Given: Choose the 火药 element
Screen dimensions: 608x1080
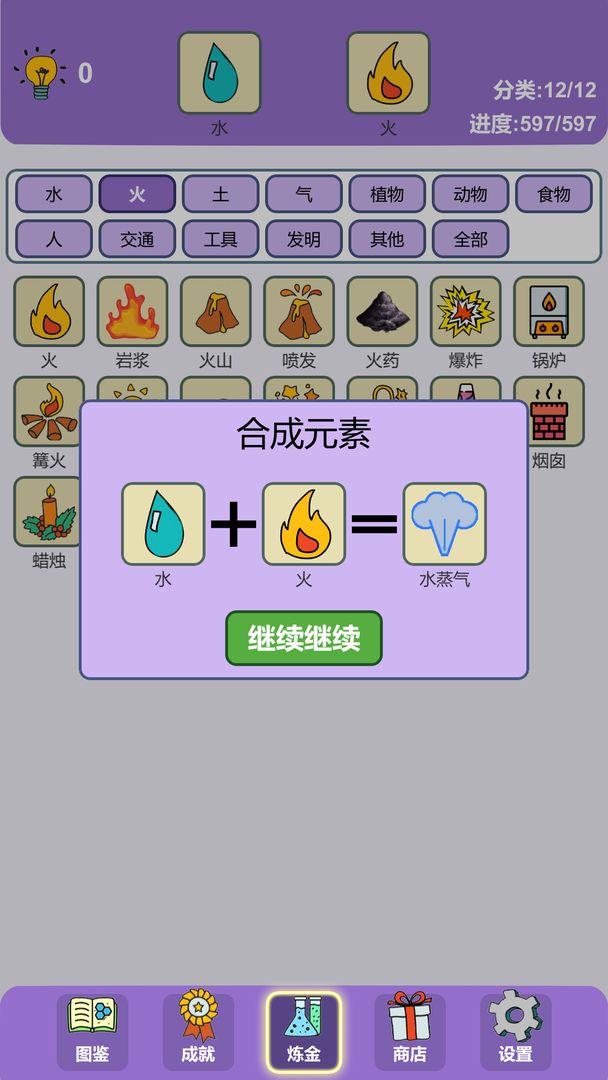Looking at the screenshot, I should [x=382, y=312].
